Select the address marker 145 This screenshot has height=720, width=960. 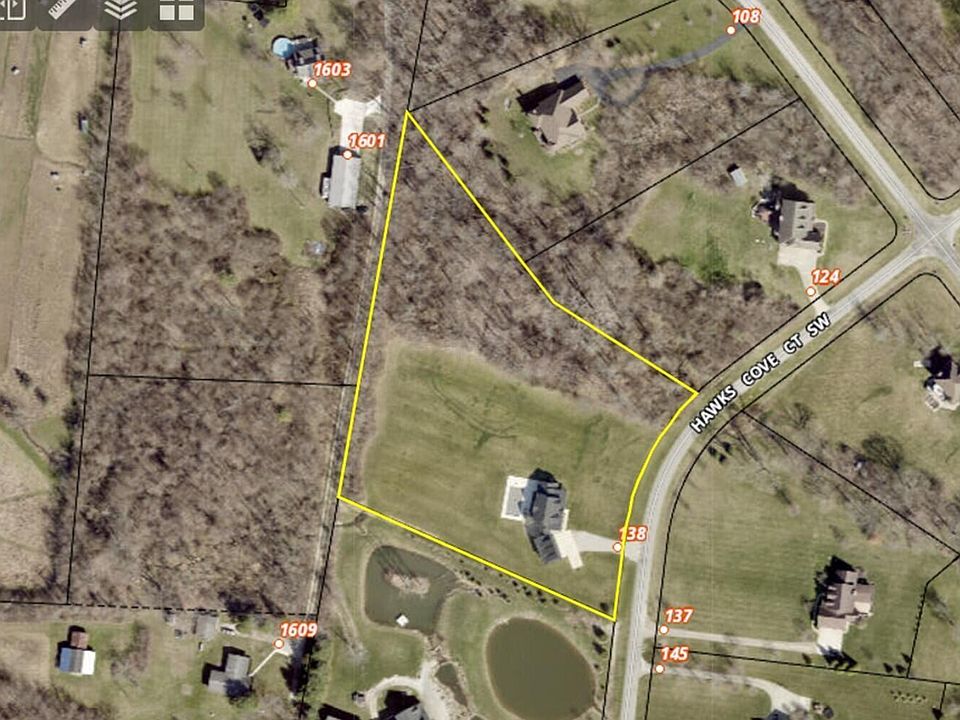coord(660,667)
